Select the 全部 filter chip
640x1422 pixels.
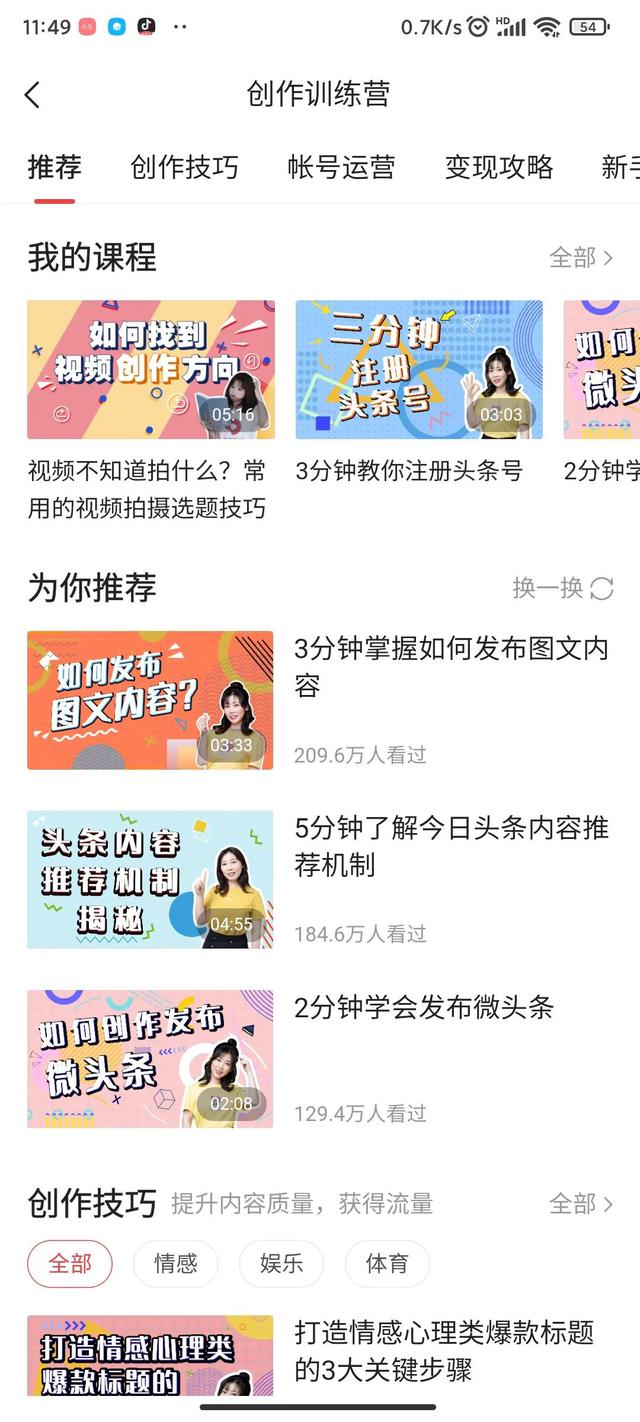coord(70,1264)
